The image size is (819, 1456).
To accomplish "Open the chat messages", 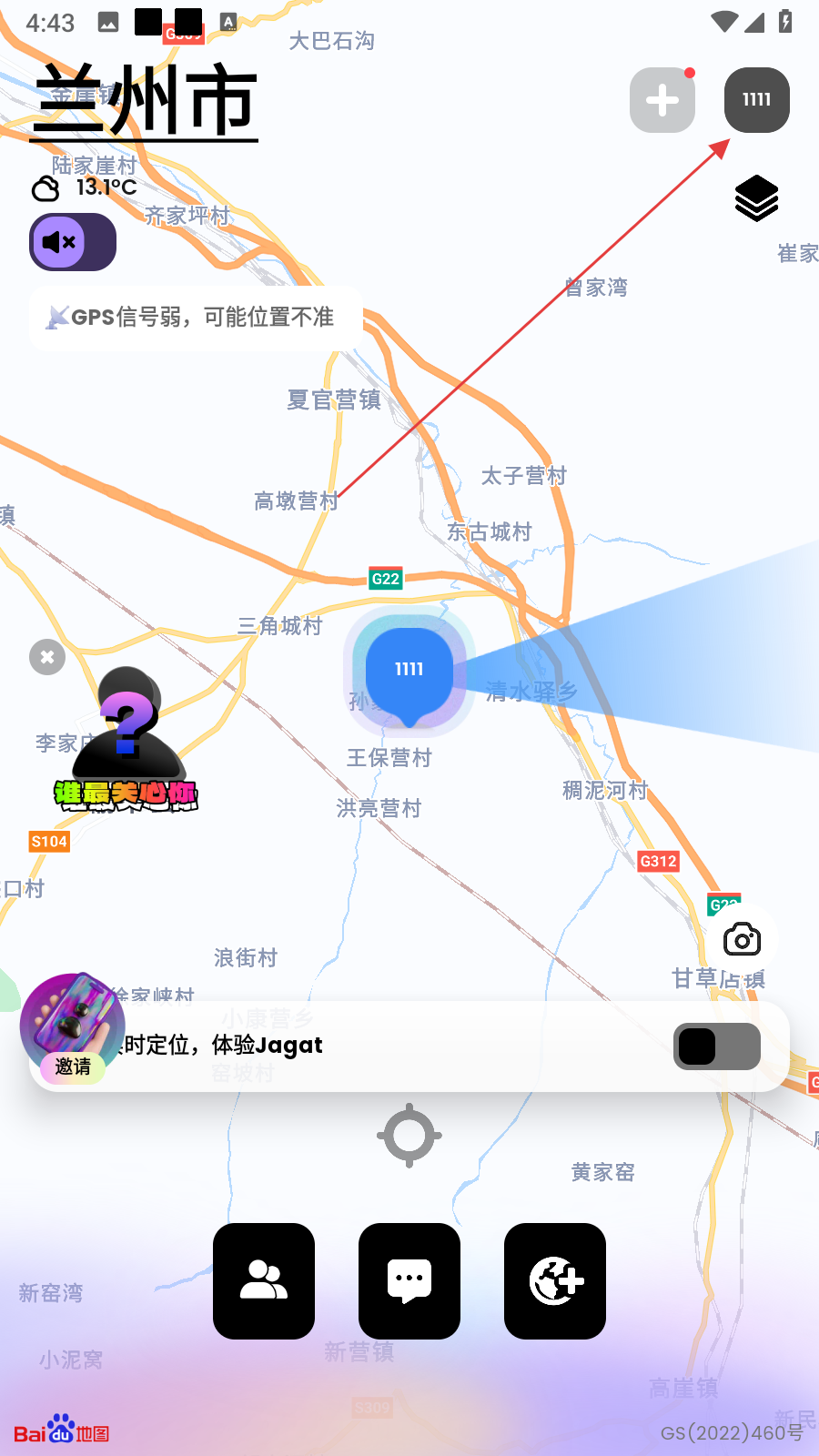I will (409, 1280).
